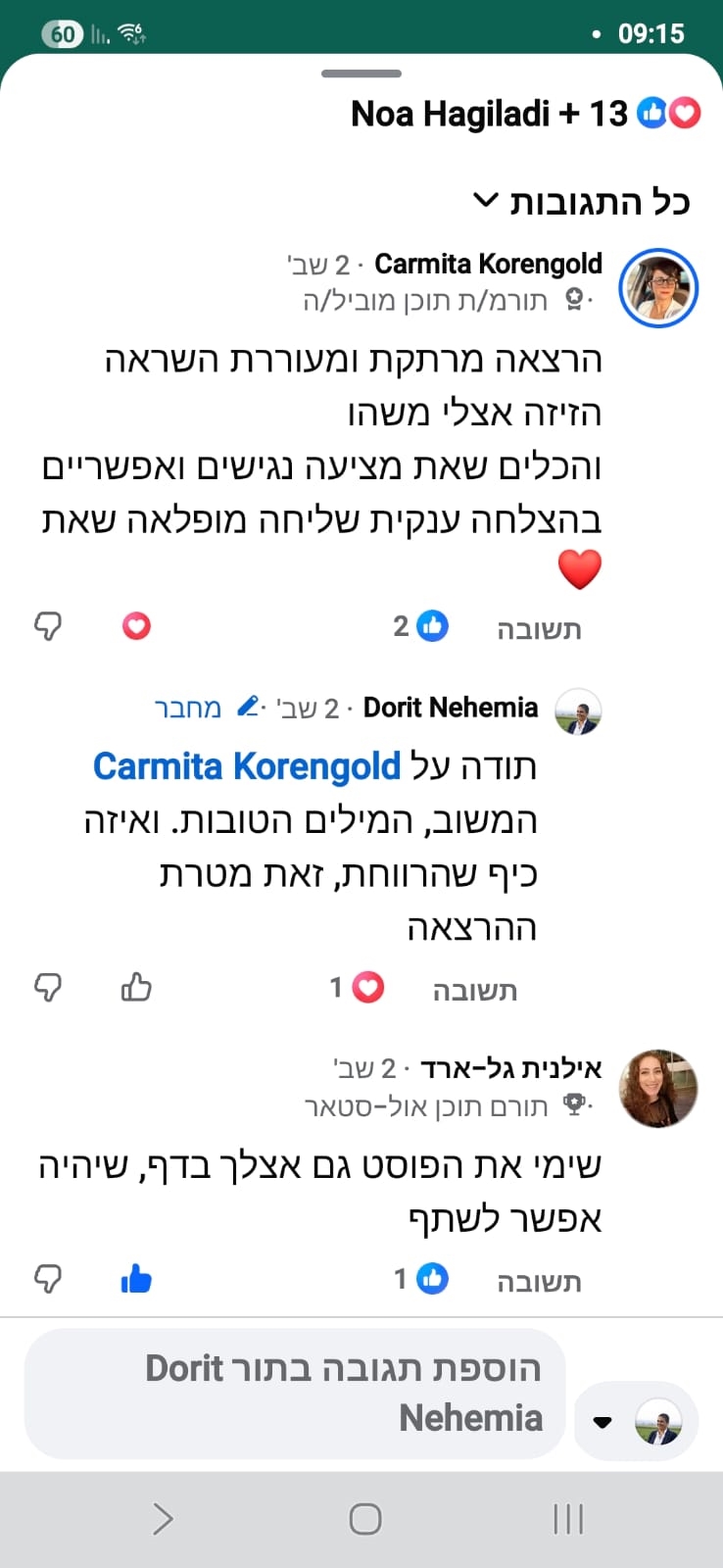Remove the like on אילנית גל-ארד's comment
Screen dimensions: 723x1568
(136, 1279)
